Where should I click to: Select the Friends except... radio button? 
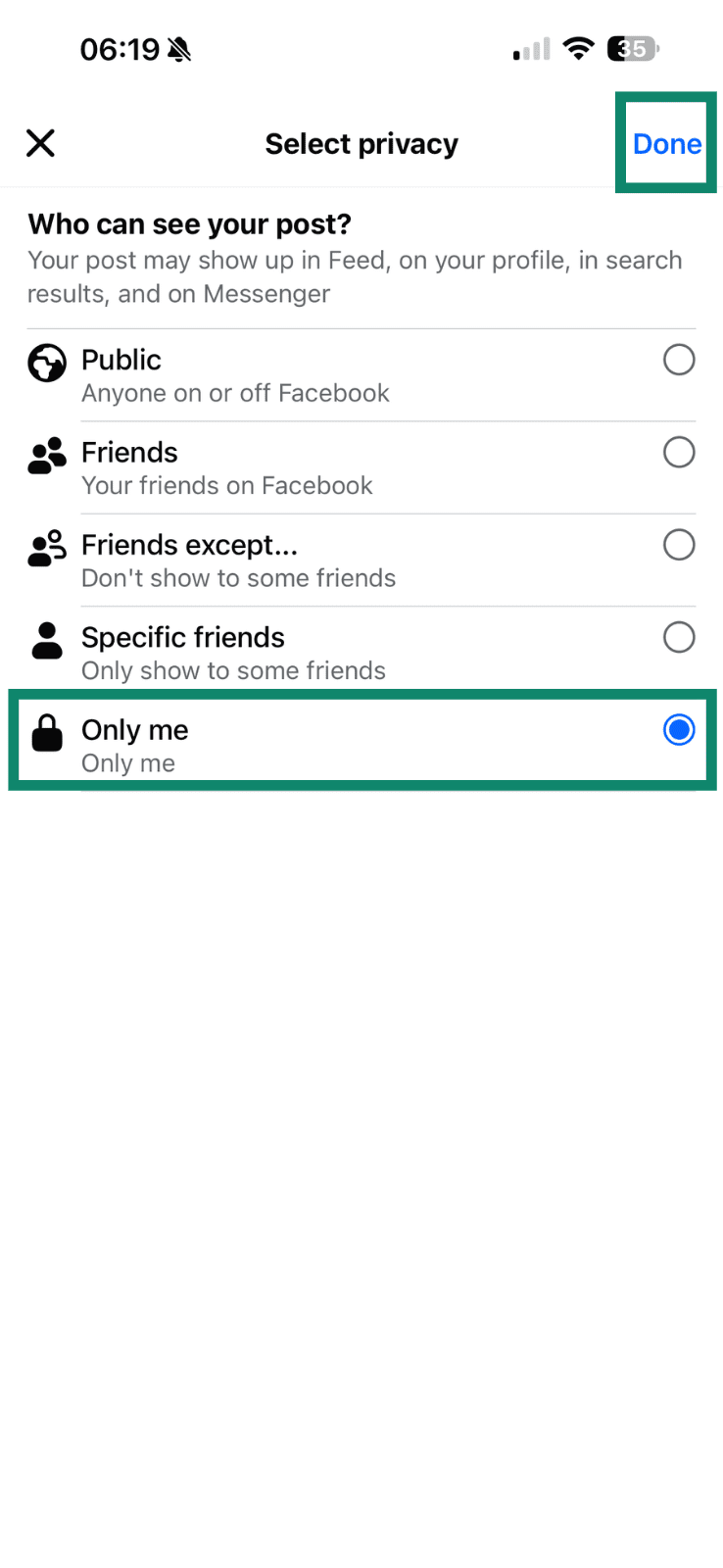pyautogui.click(x=679, y=544)
